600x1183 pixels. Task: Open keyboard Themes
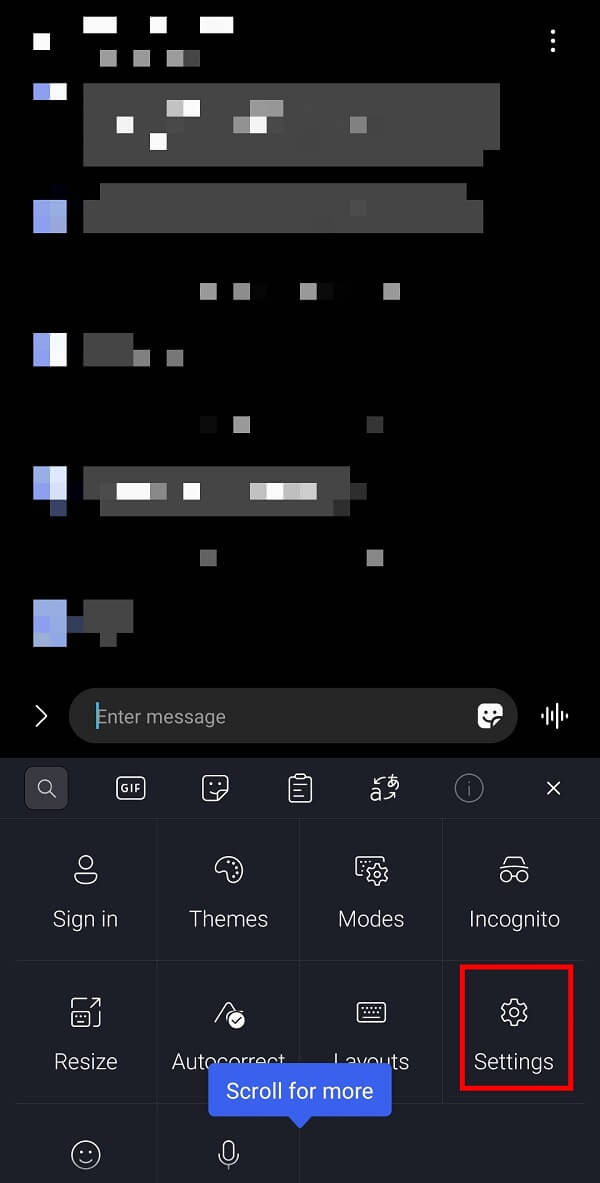[x=228, y=891]
